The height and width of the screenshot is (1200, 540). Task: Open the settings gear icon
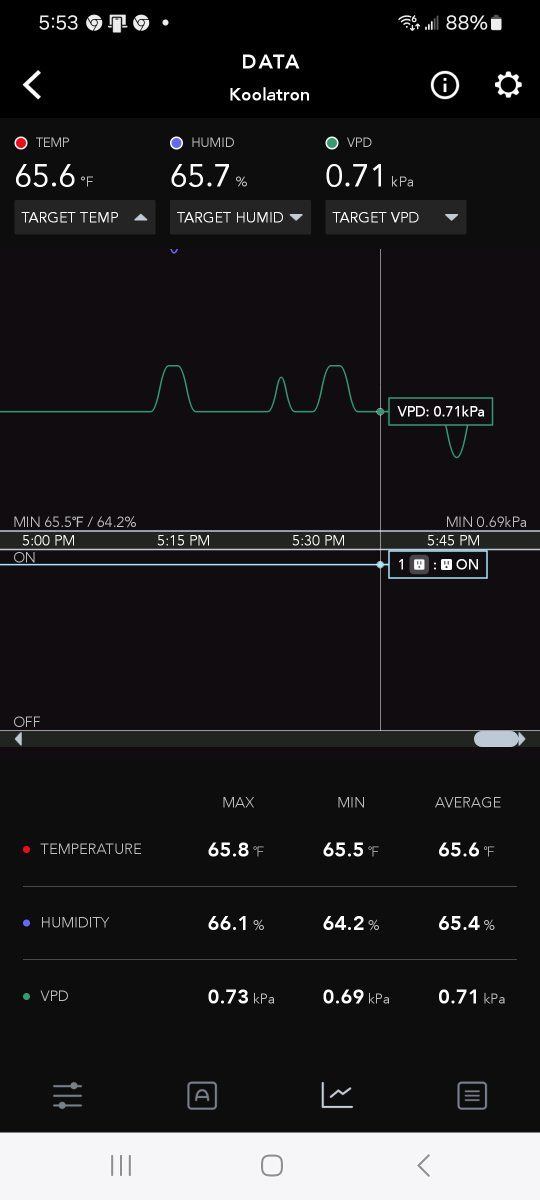[x=508, y=85]
